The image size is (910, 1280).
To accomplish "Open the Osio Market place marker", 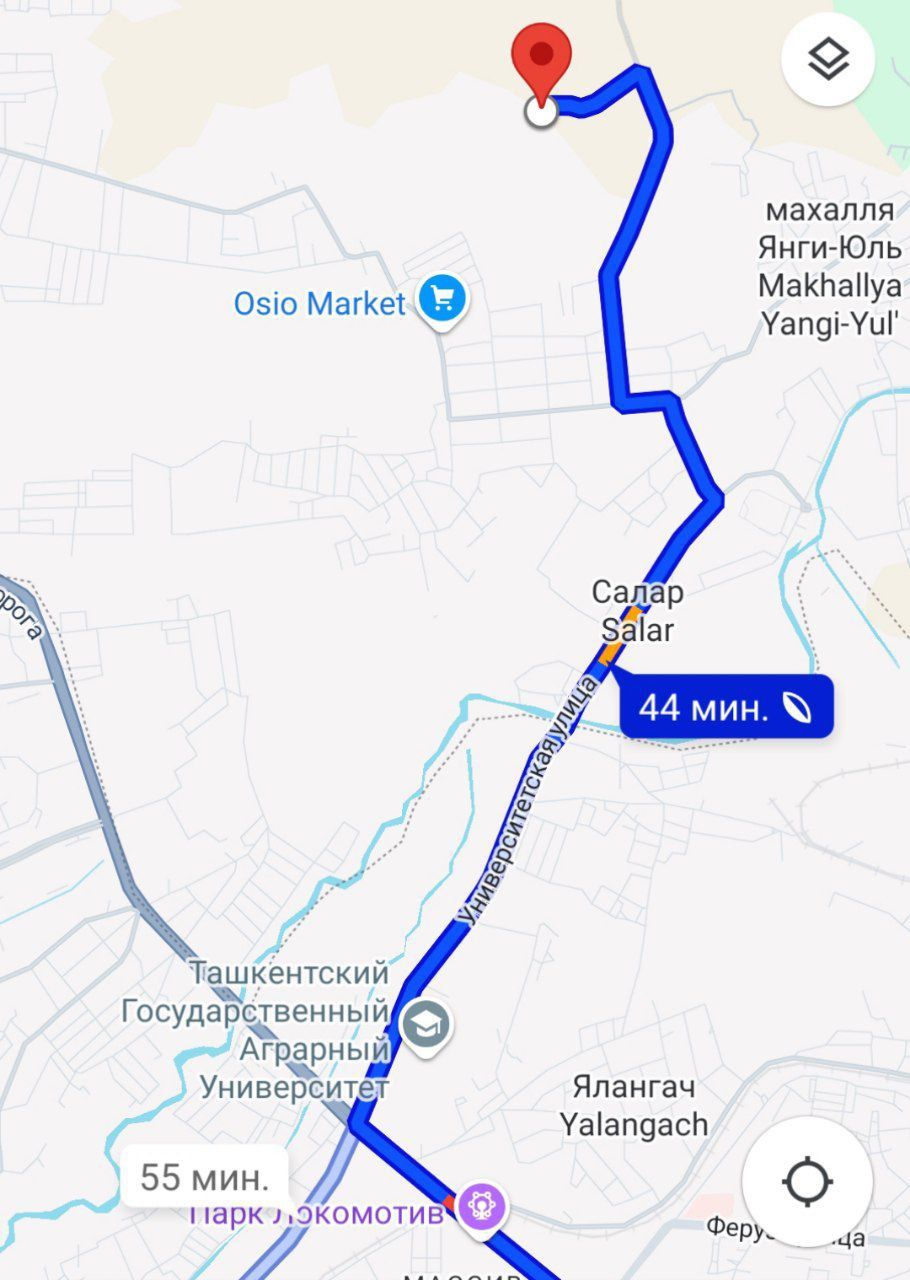I will tap(443, 300).
